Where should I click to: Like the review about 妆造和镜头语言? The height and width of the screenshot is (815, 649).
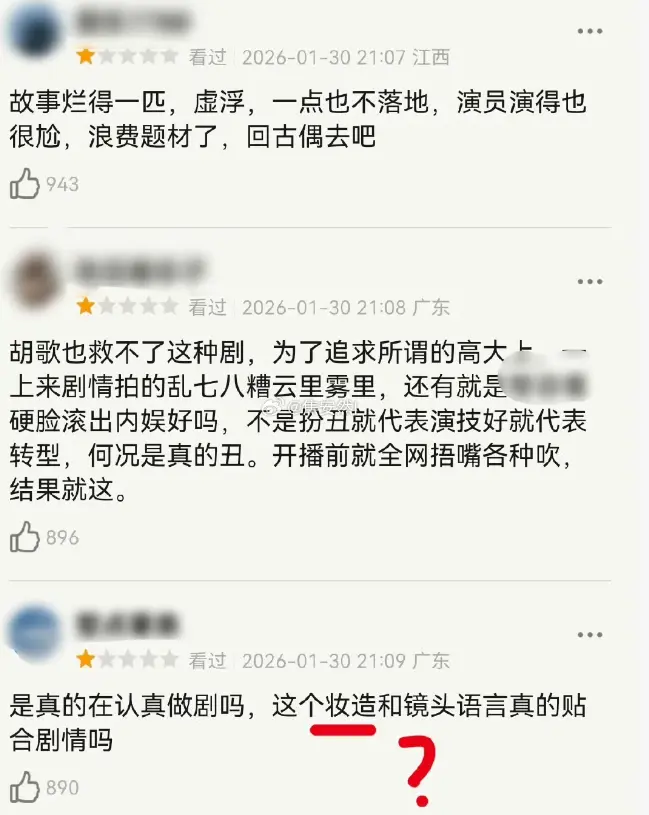[x=25, y=787]
